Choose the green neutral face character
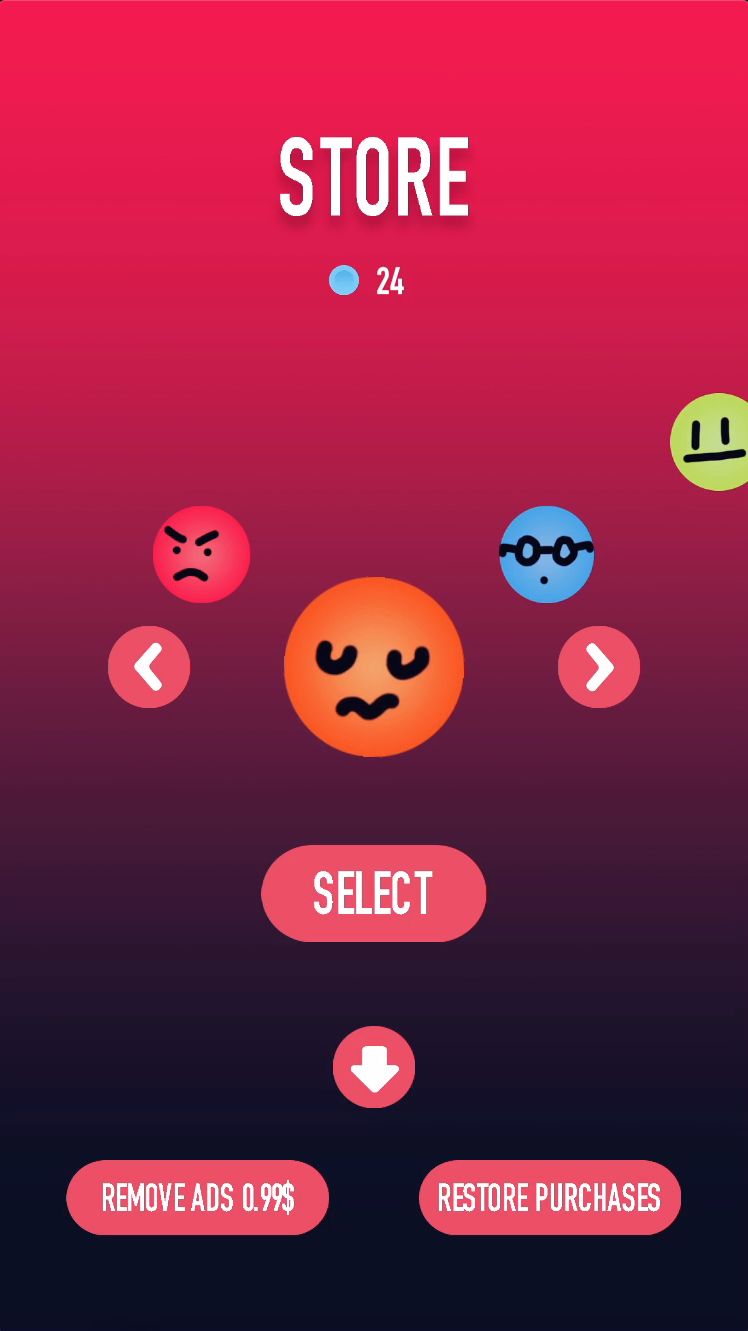The height and width of the screenshot is (1331, 748). pyautogui.click(x=712, y=441)
